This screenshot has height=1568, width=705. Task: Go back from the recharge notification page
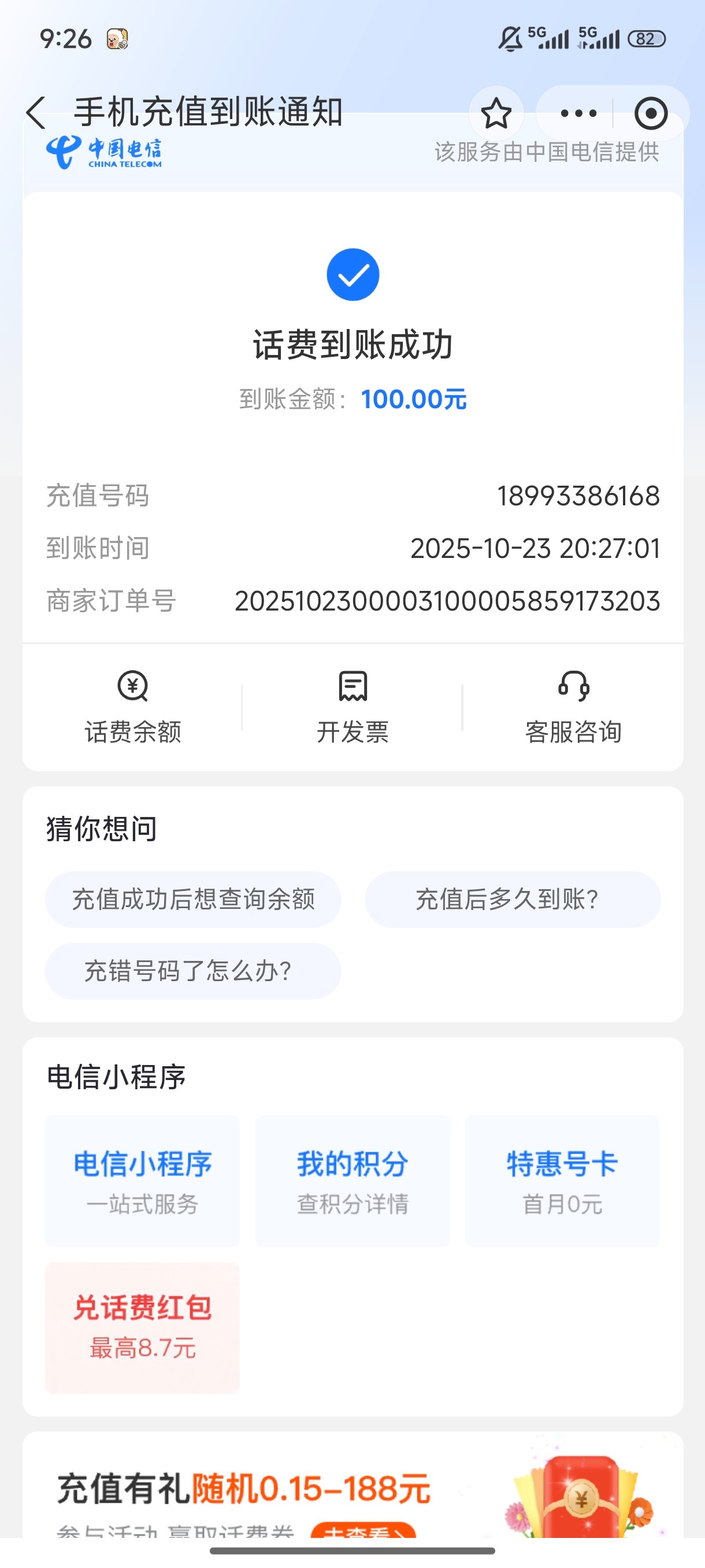pos(36,113)
